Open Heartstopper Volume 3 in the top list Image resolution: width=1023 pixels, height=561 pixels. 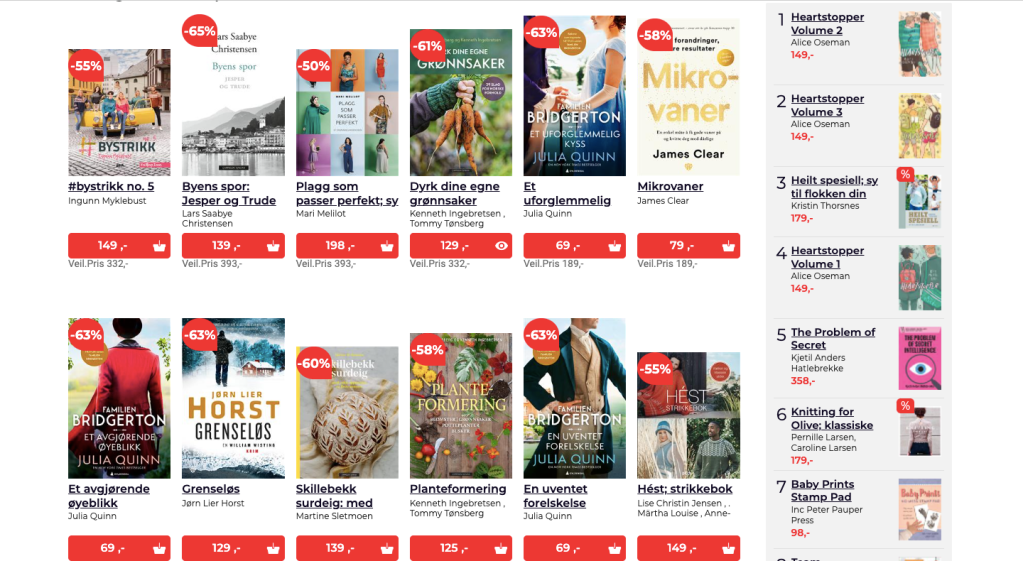coord(827,105)
